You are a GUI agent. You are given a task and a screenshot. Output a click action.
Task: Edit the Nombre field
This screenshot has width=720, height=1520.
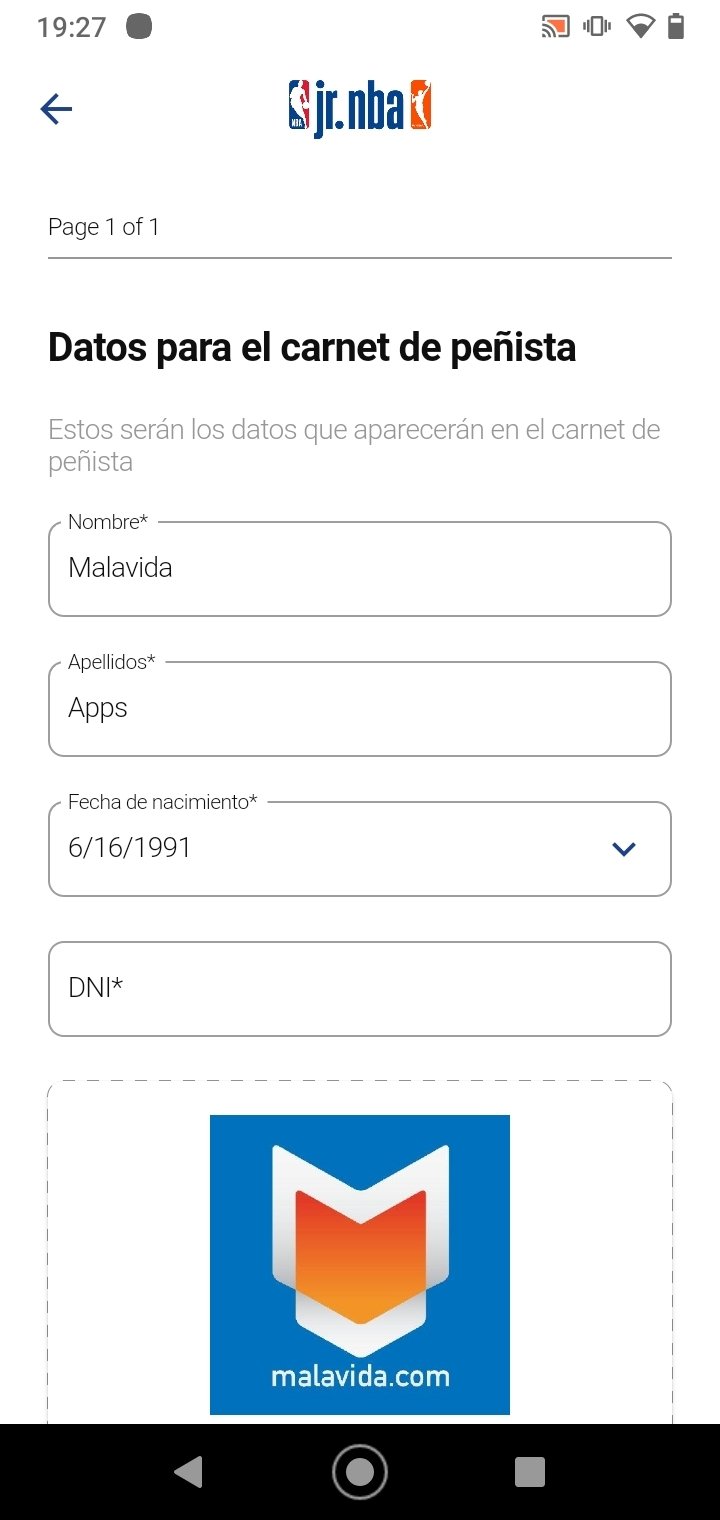[x=360, y=568]
